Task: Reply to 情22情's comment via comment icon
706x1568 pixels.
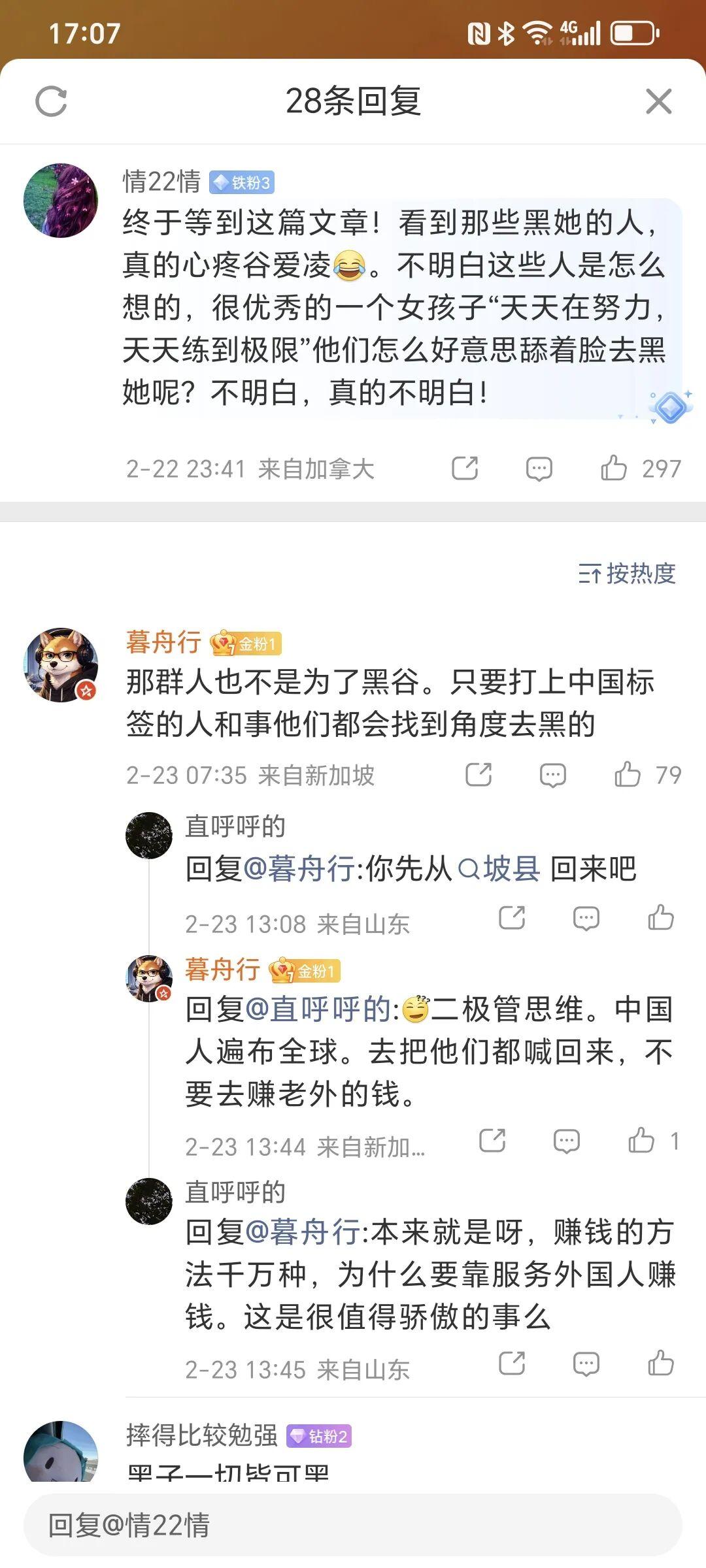Action: coord(539,468)
